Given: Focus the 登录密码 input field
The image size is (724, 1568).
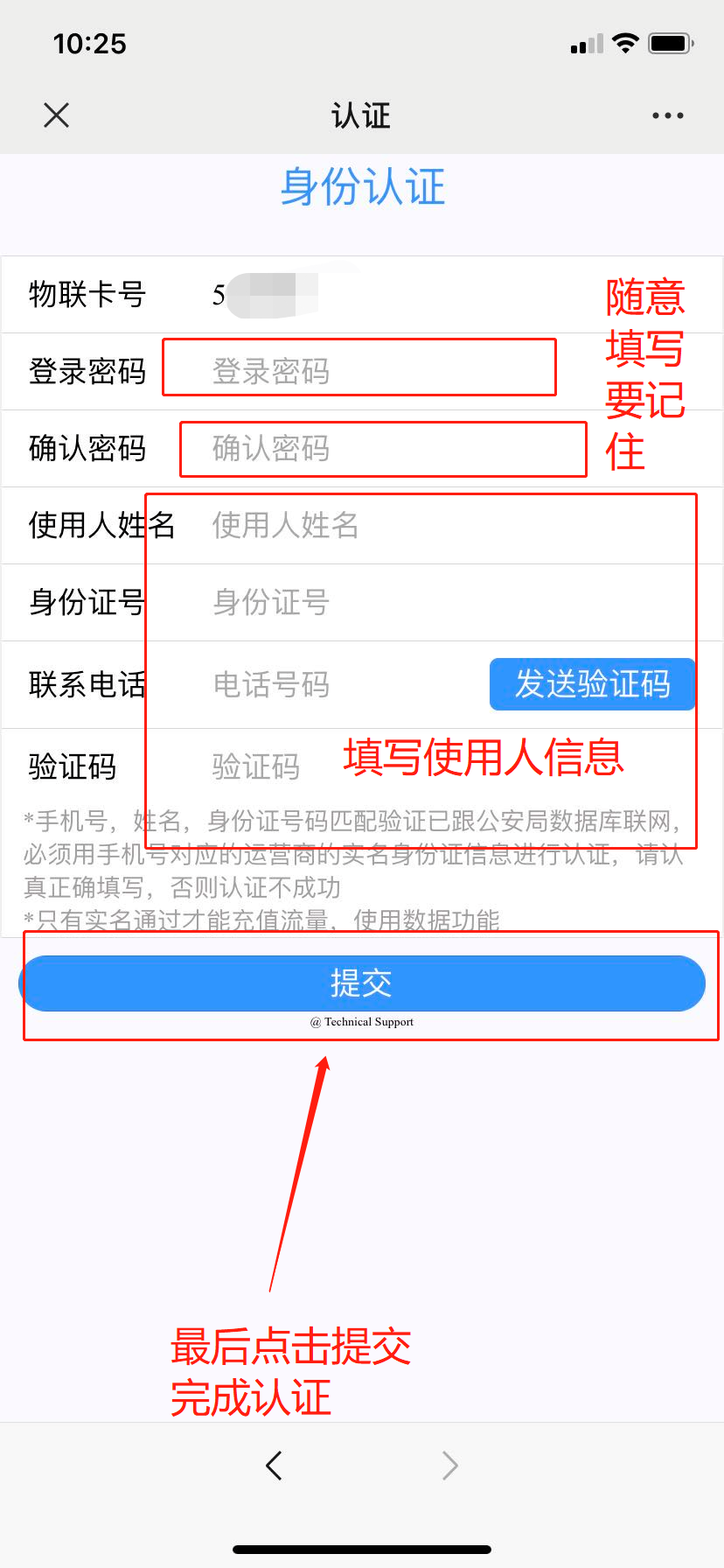Looking at the screenshot, I should click(359, 371).
